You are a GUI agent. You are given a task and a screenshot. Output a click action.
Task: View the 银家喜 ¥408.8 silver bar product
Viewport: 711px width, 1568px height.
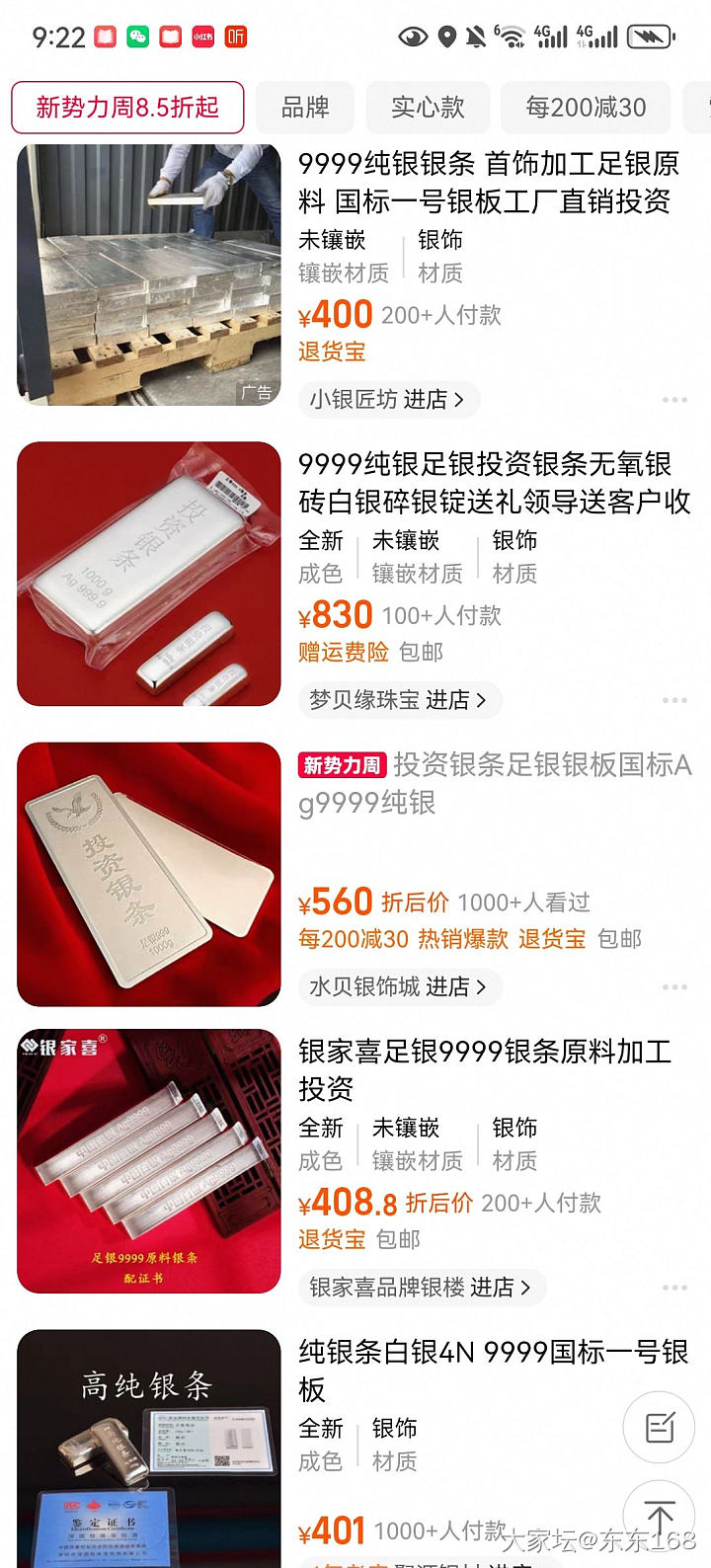coord(484,1070)
